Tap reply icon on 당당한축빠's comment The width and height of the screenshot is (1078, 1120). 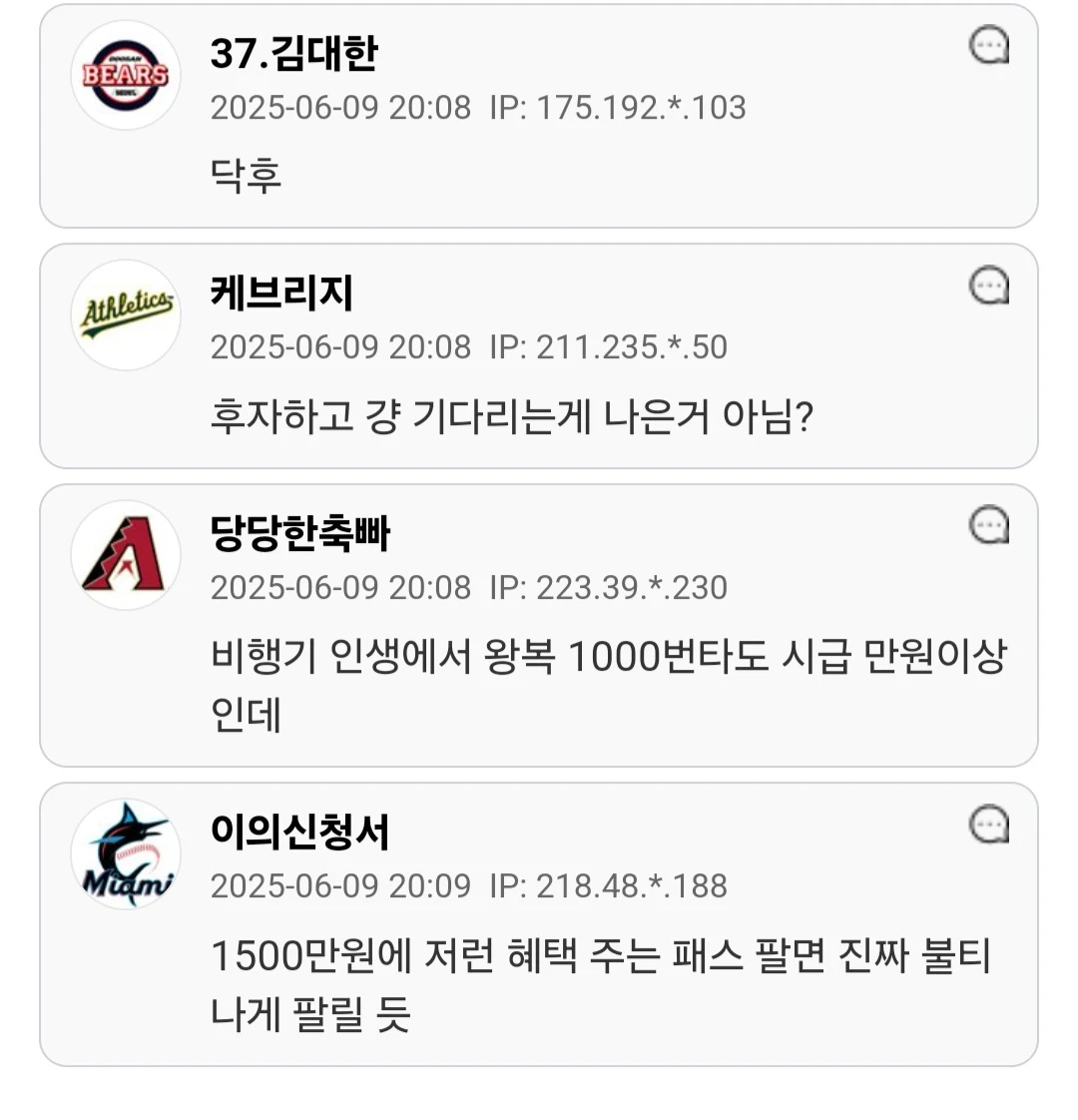coord(989,526)
